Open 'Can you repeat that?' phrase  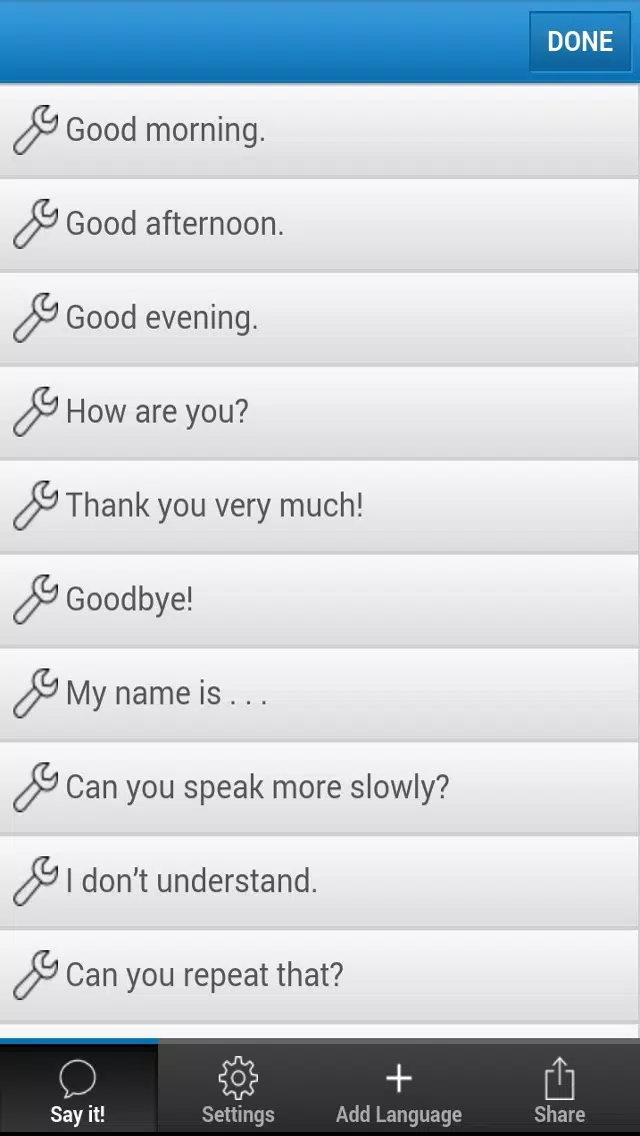click(x=320, y=976)
